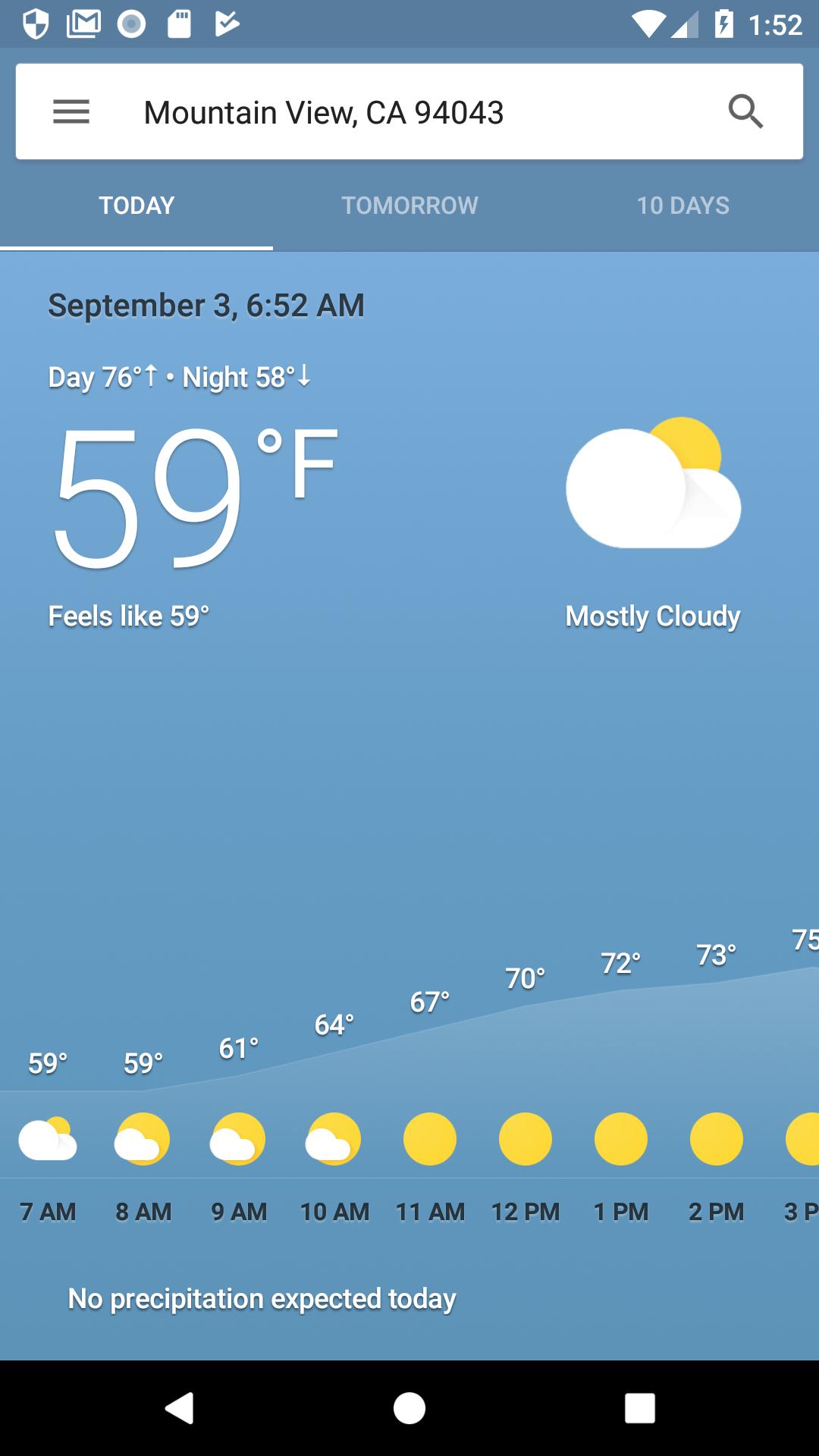Tap the search magnifier icon

point(745,112)
